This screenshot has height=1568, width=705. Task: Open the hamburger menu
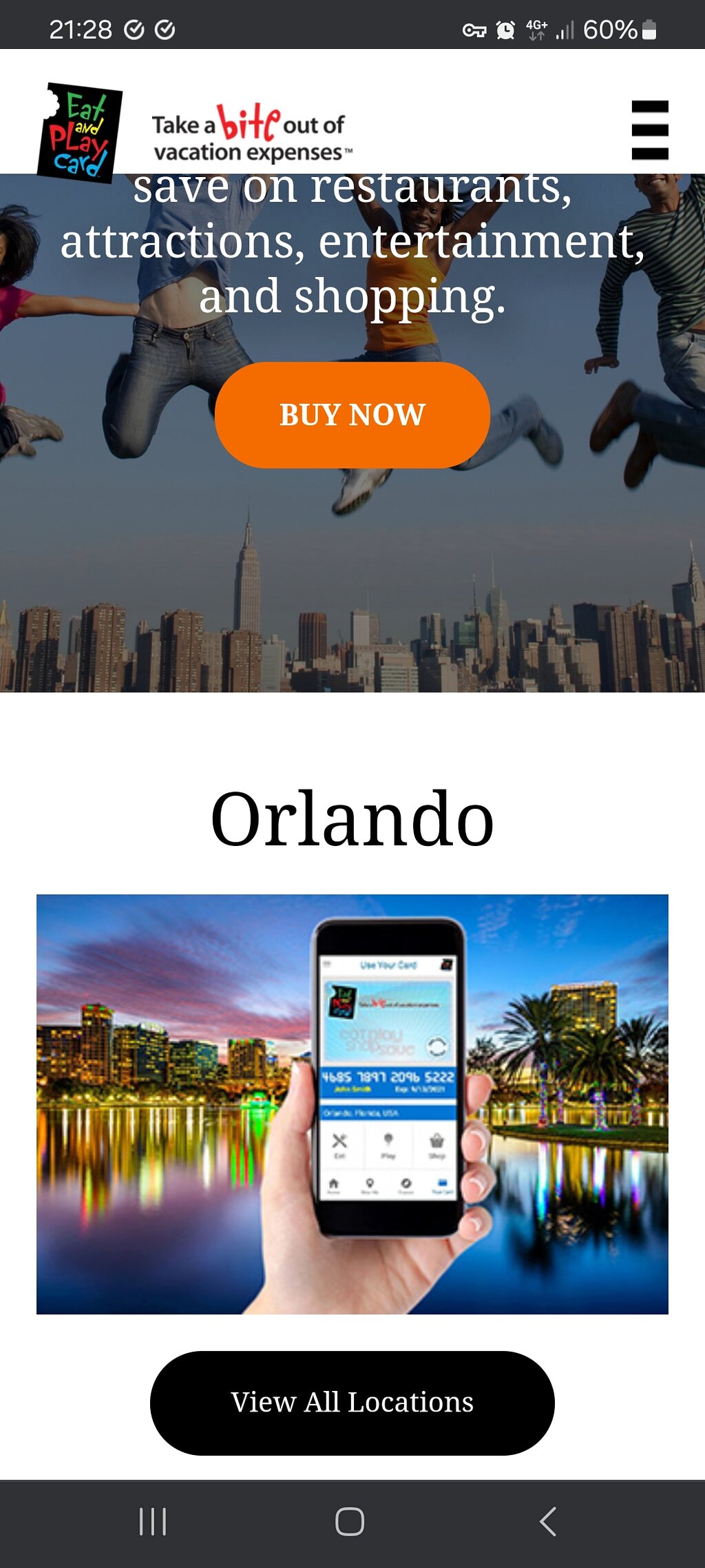point(650,130)
